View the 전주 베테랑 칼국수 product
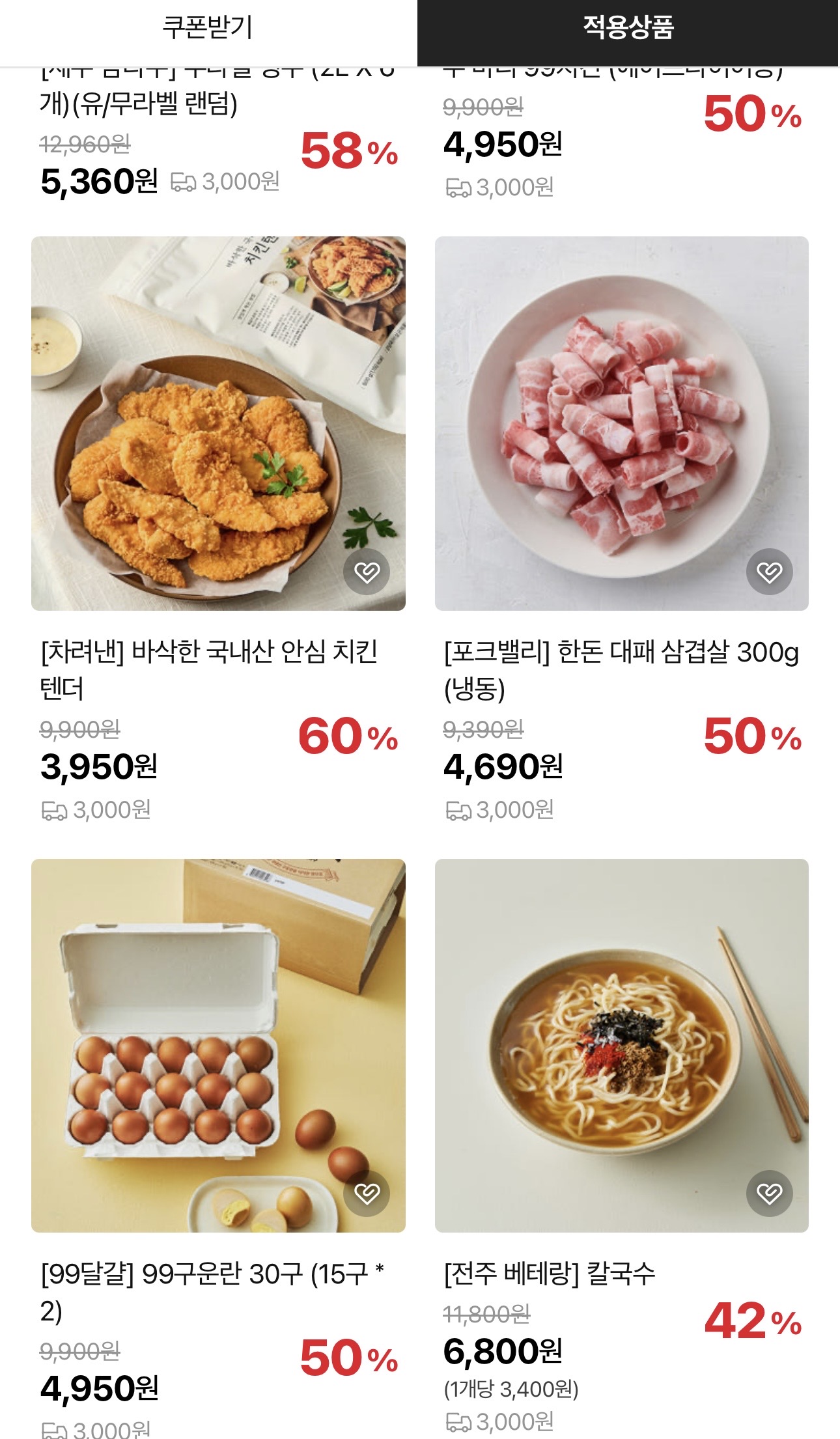 [621, 1045]
